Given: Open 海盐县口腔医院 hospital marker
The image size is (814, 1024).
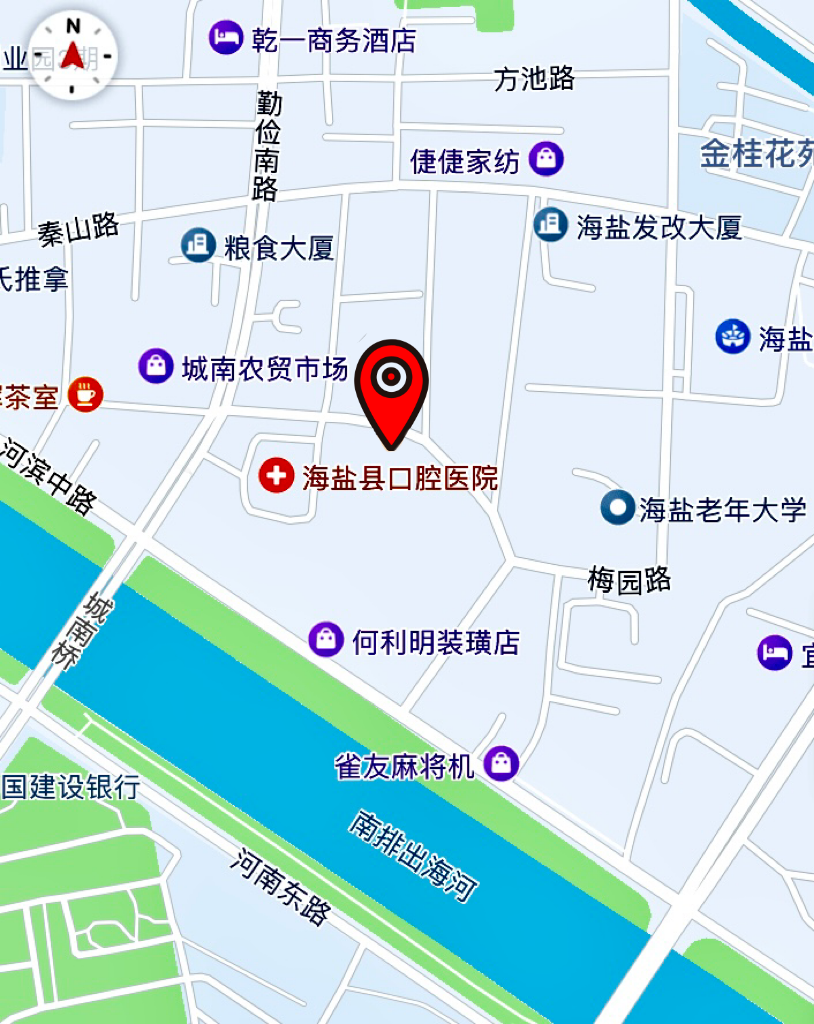Looking at the screenshot, I should point(276,477).
